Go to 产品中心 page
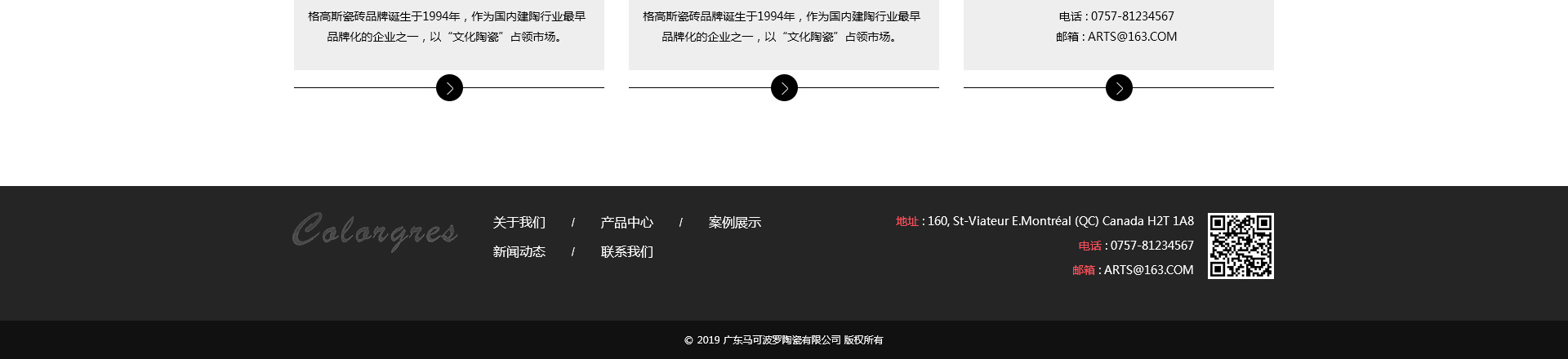Screen dimensions: 1568x359 coord(626,223)
